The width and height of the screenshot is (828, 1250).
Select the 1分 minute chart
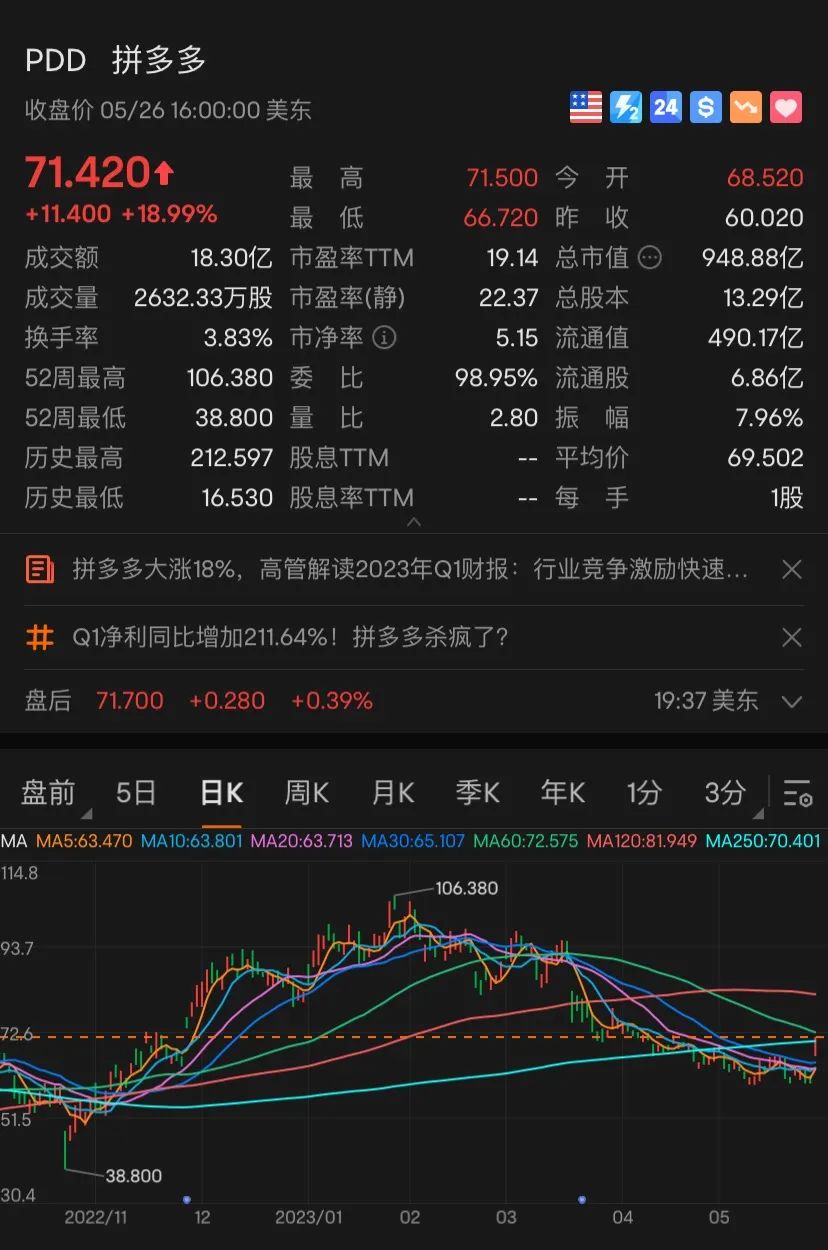pos(644,793)
